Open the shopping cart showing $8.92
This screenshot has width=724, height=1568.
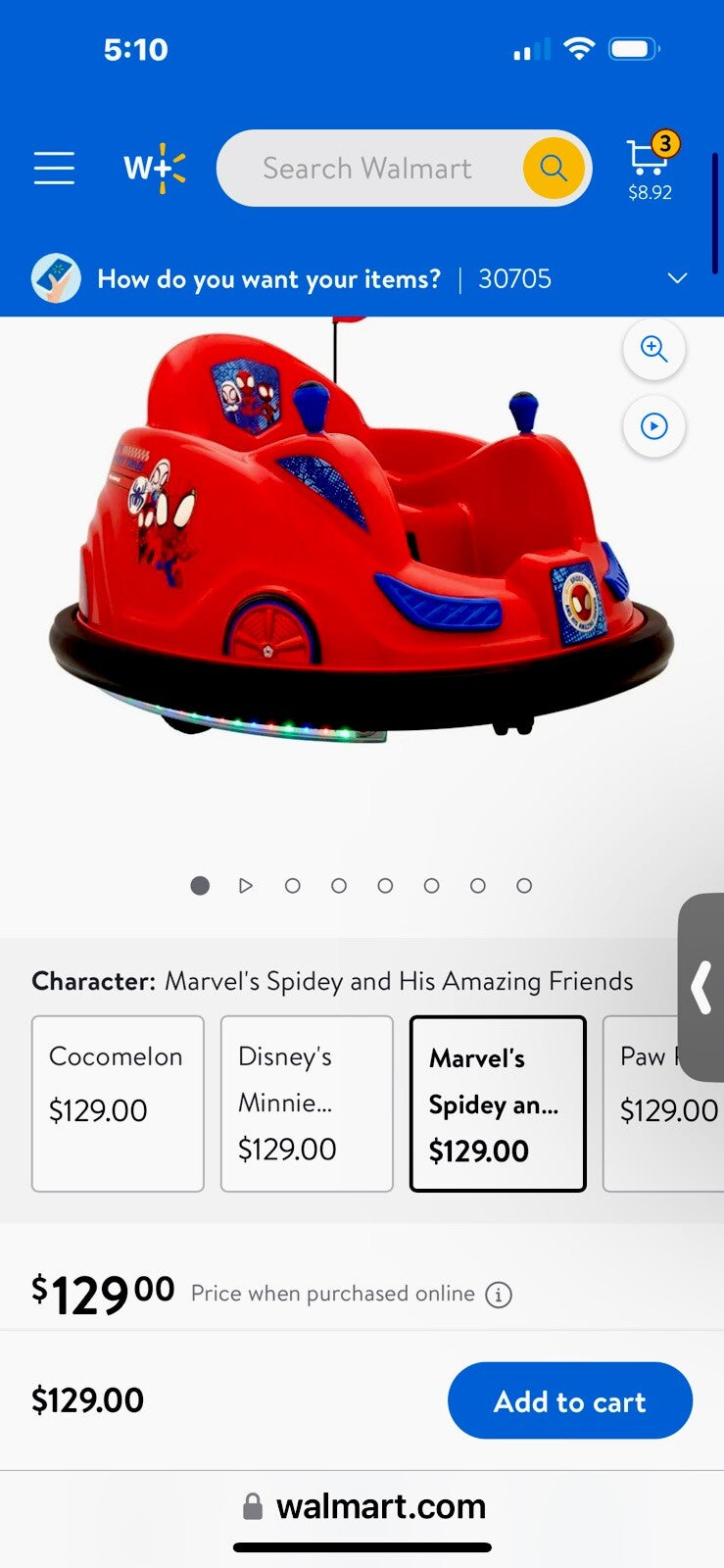coord(649,168)
